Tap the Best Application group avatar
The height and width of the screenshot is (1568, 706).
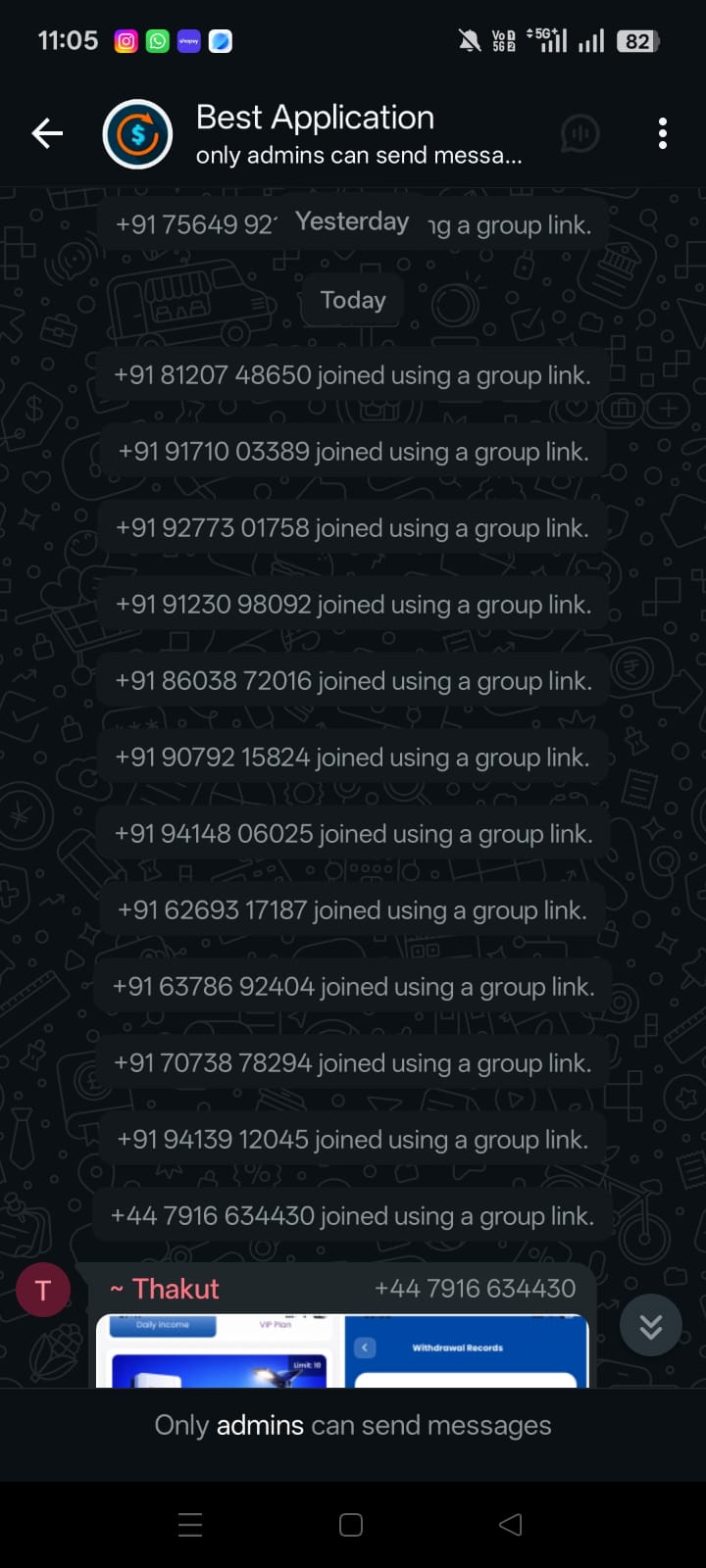[137, 134]
